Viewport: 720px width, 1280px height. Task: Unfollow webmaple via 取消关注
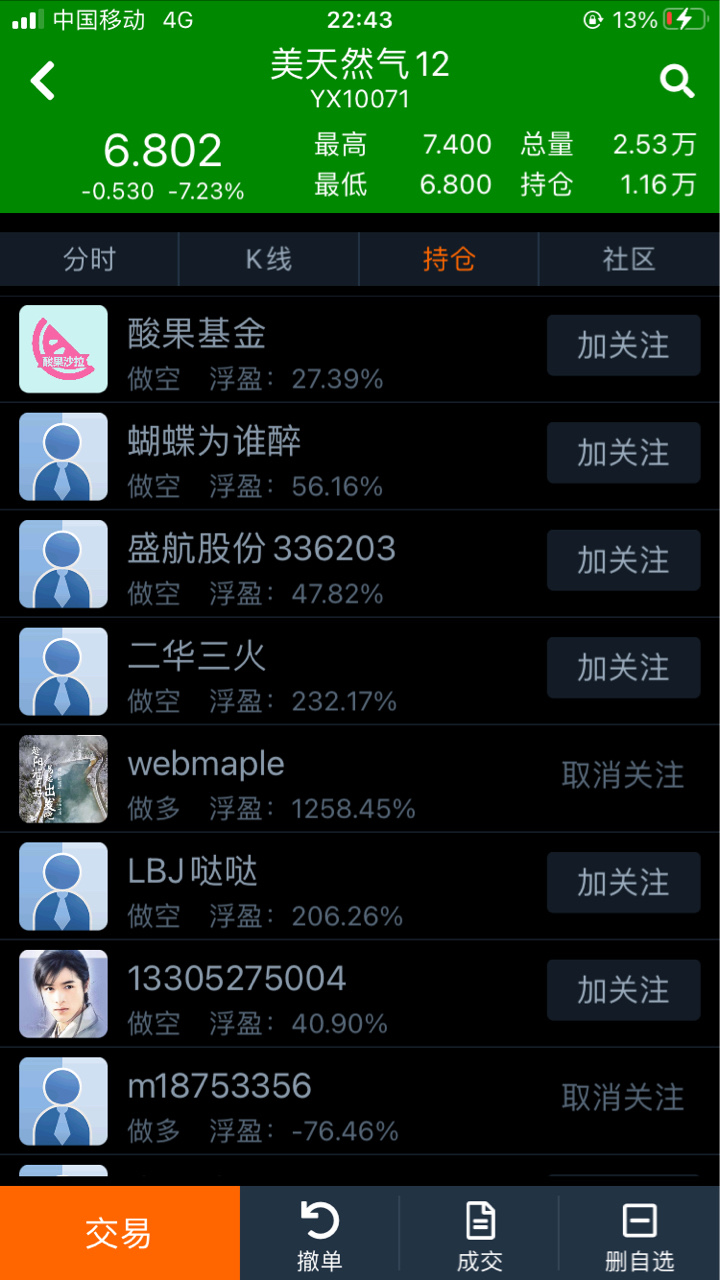point(623,775)
